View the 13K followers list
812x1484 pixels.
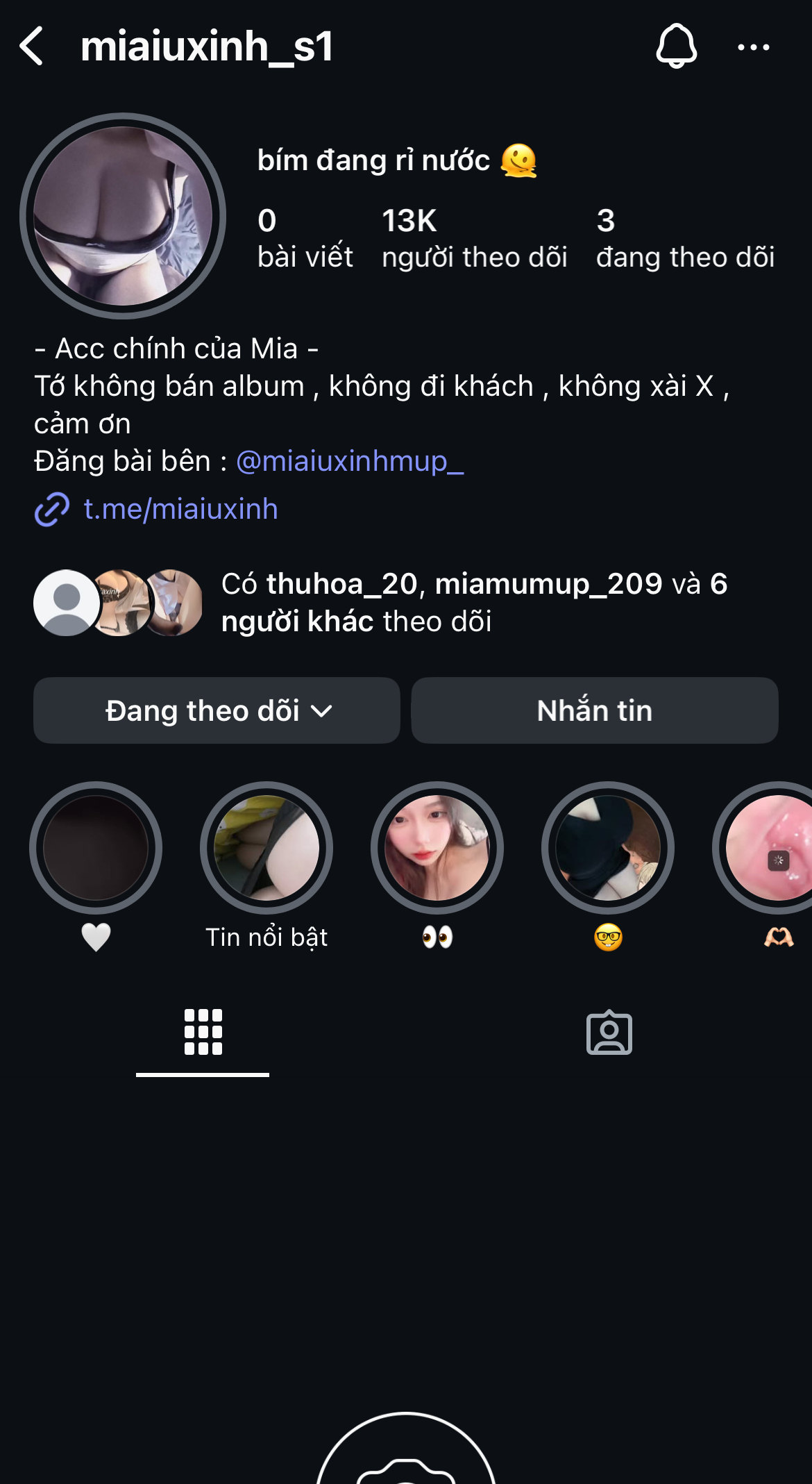(x=474, y=238)
